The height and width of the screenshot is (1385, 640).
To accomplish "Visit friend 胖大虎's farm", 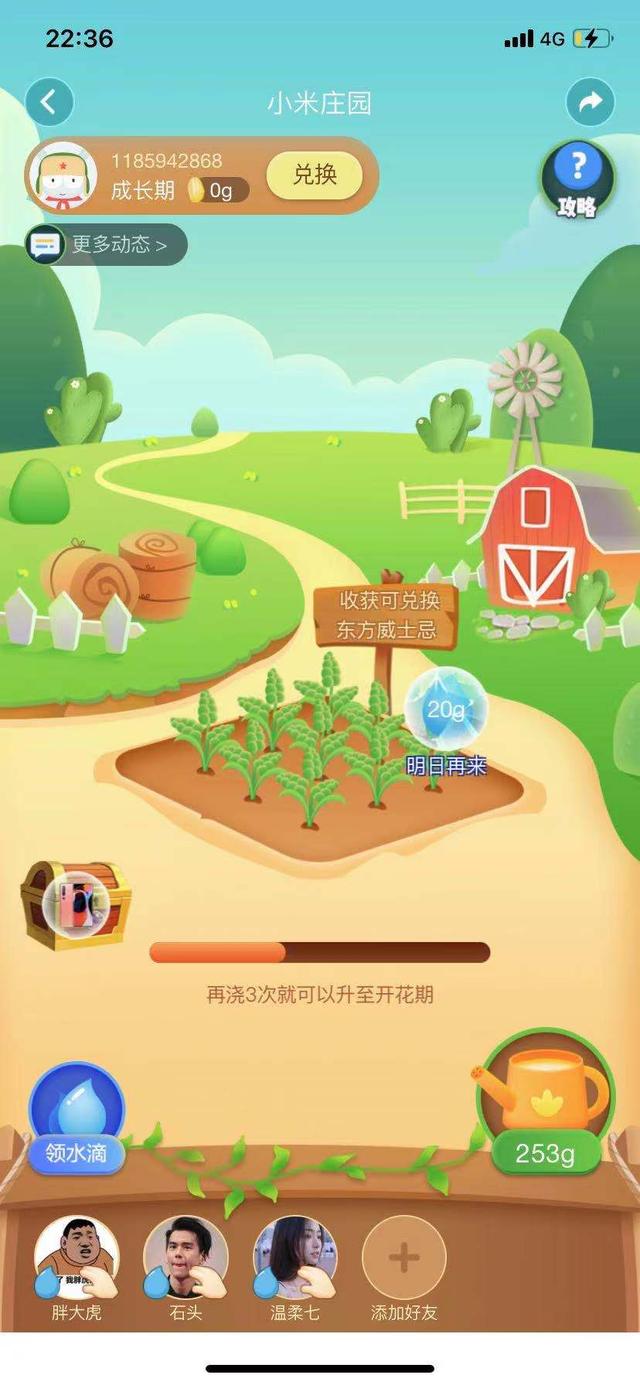I will 76,1258.
